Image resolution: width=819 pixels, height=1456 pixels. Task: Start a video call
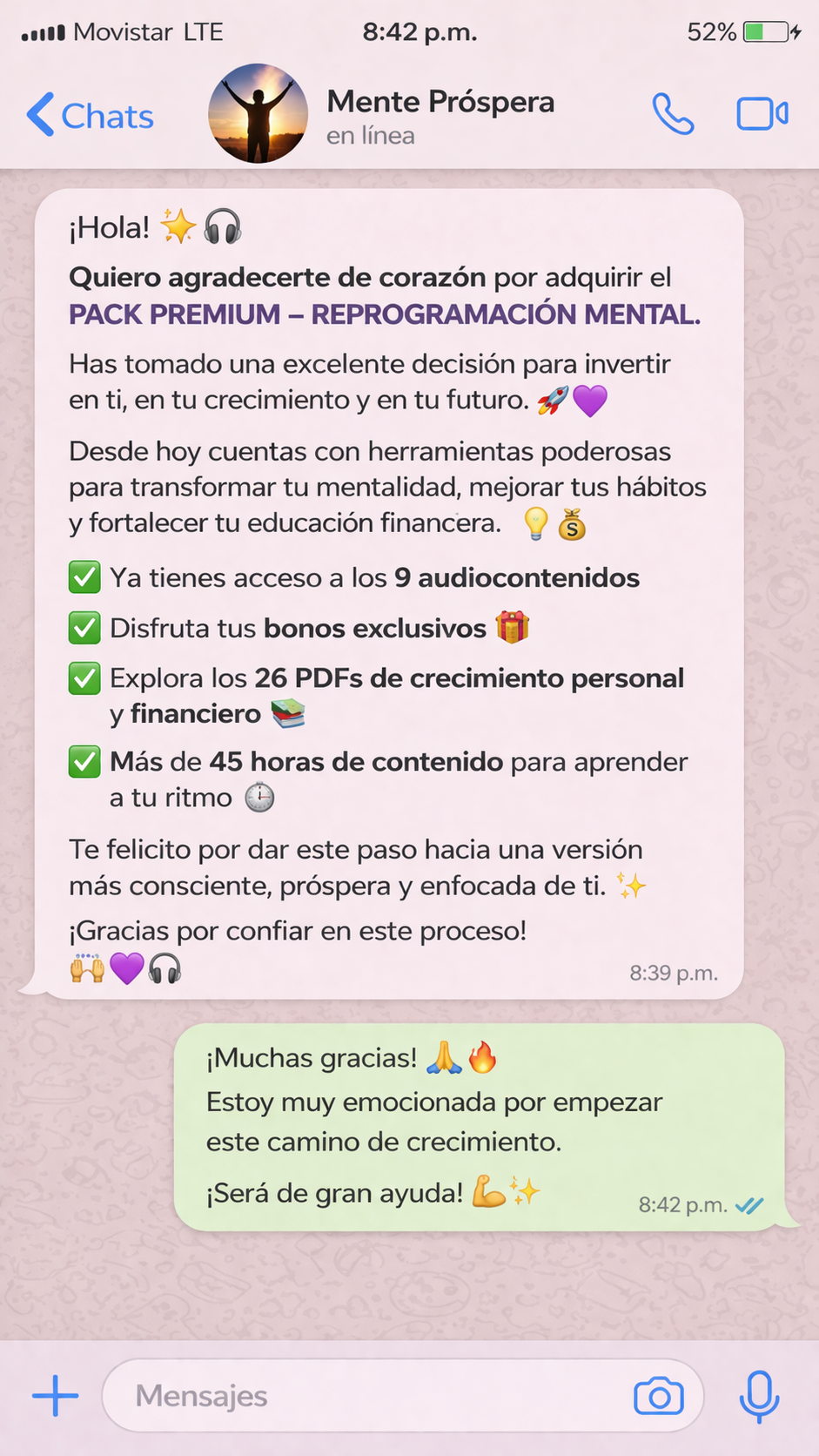coord(762,113)
